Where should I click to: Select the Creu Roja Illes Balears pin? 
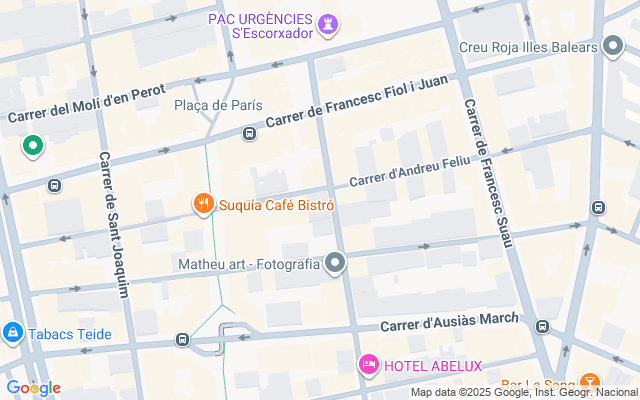(x=614, y=47)
